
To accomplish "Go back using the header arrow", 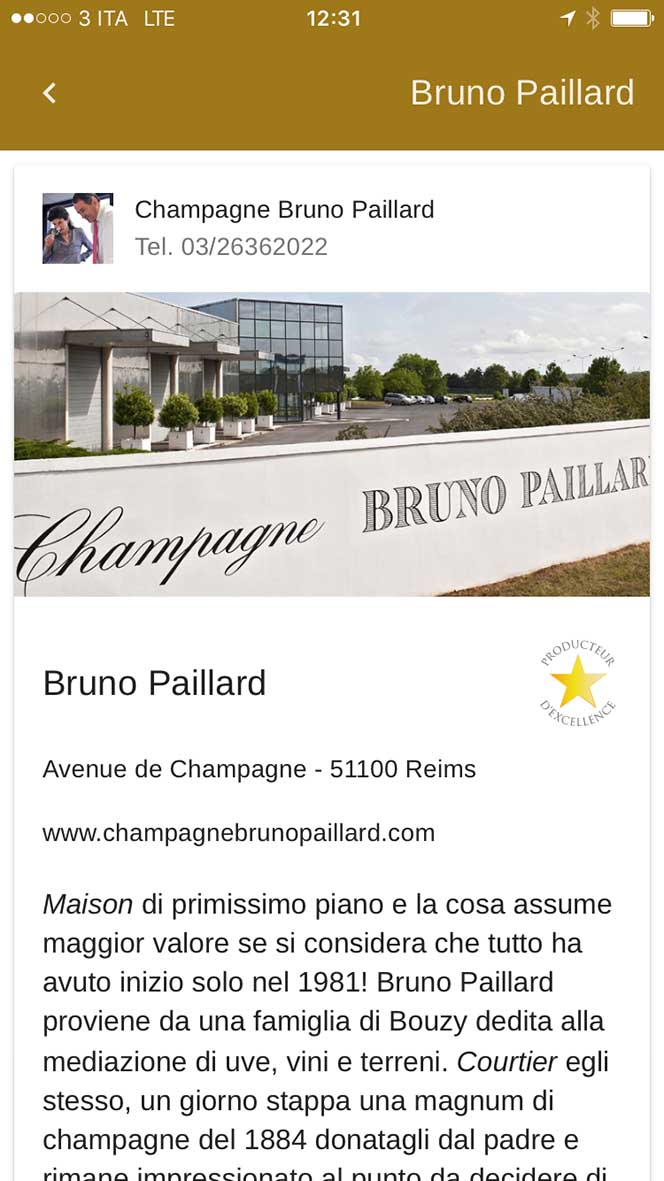I will pyautogui.click(x=49, y=93).
